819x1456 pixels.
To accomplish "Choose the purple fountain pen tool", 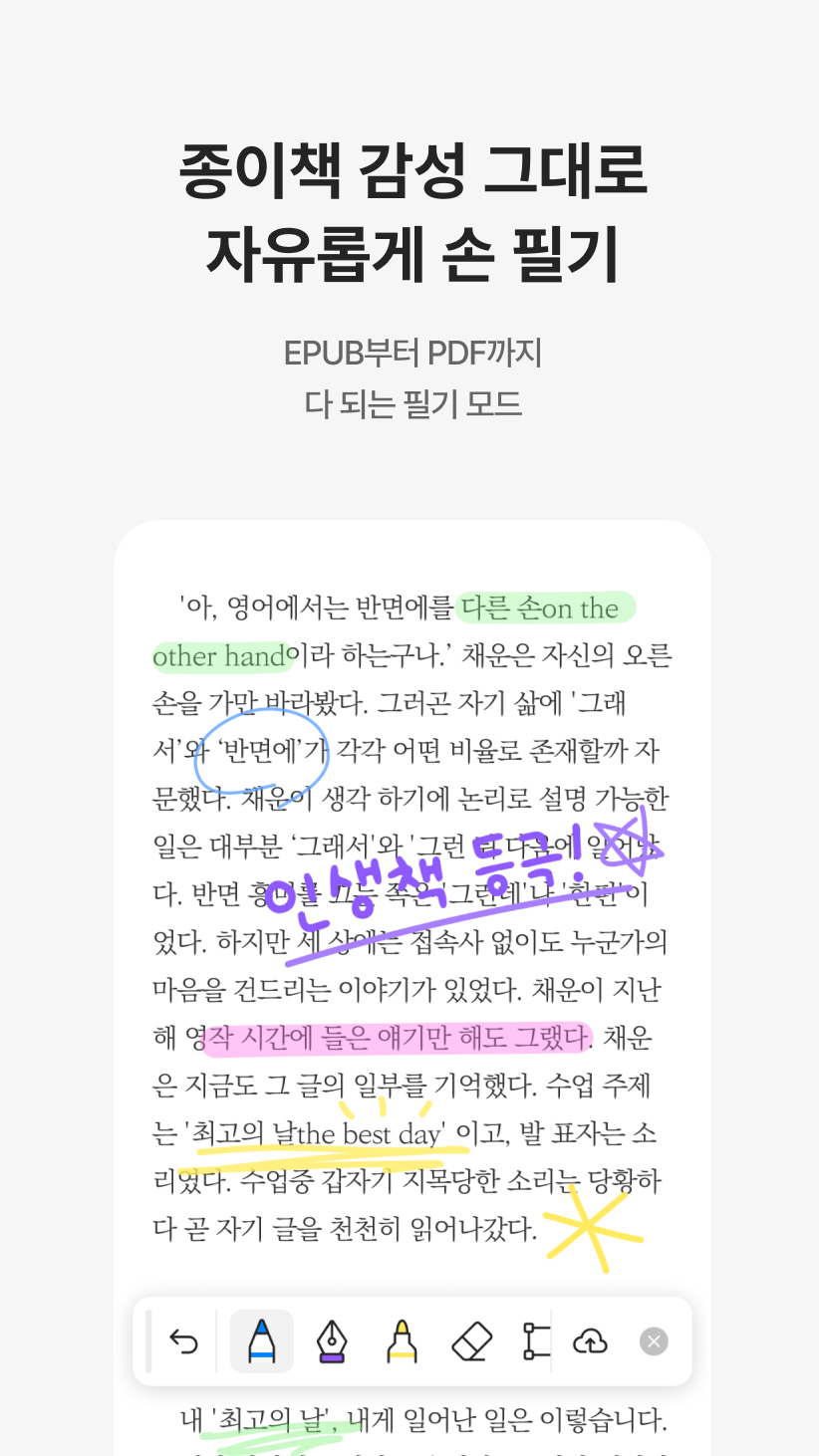I will pyautogui.click(x=331, y=1341).
